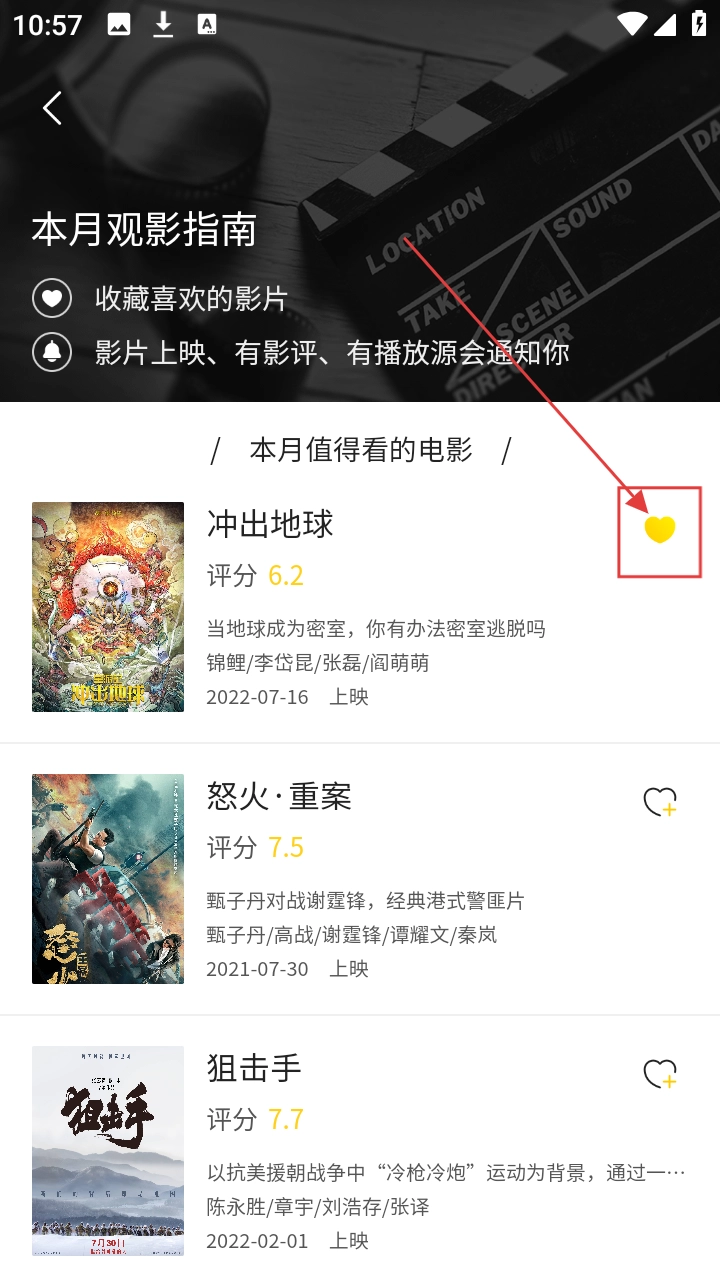View details for 冲出地球 title
Image resolution: width=720 pixels, height=1280 pixels.
(x=270, y=524)
